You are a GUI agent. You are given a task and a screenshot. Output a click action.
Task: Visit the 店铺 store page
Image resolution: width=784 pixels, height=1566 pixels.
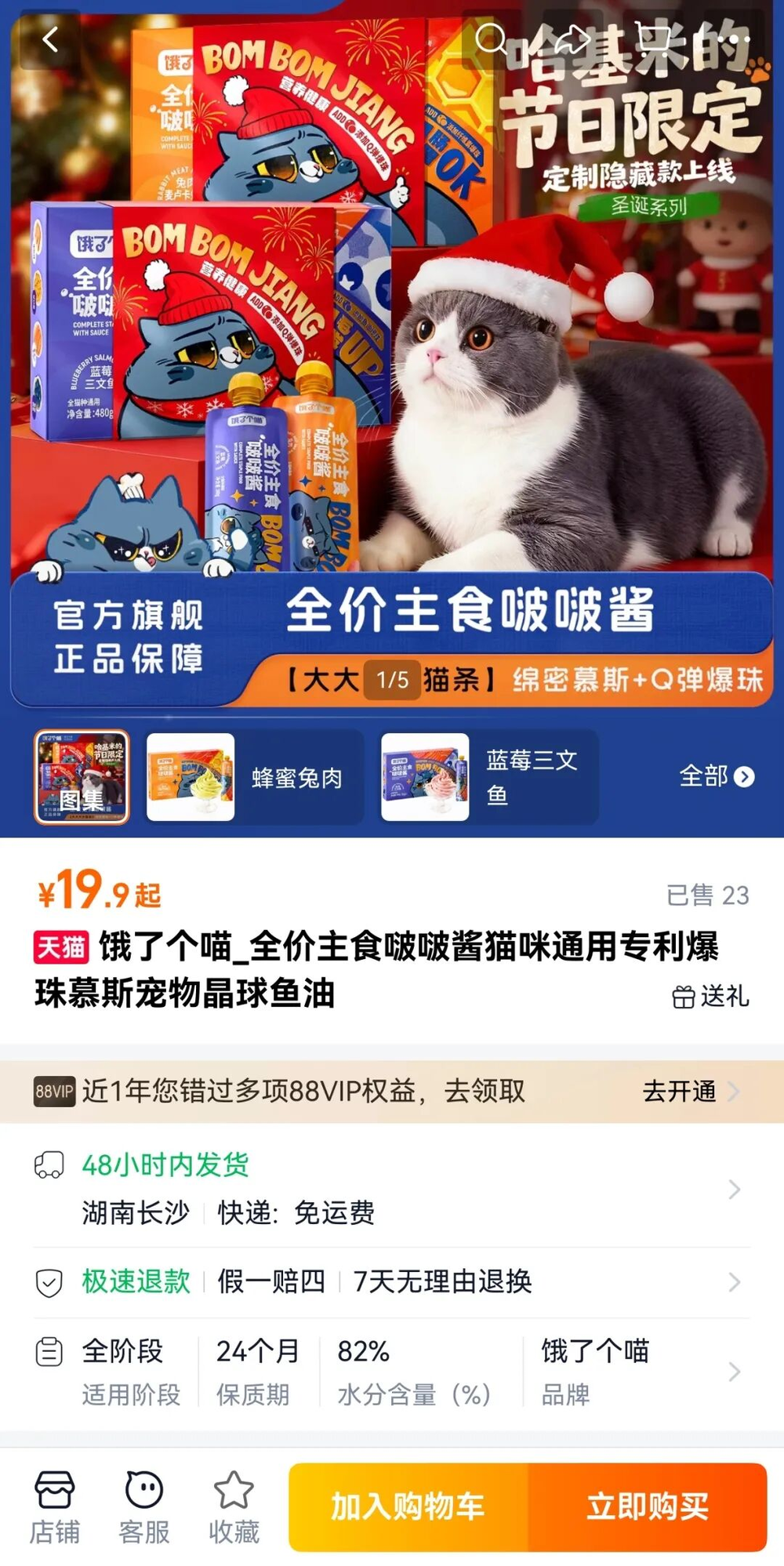(55, 1506)
